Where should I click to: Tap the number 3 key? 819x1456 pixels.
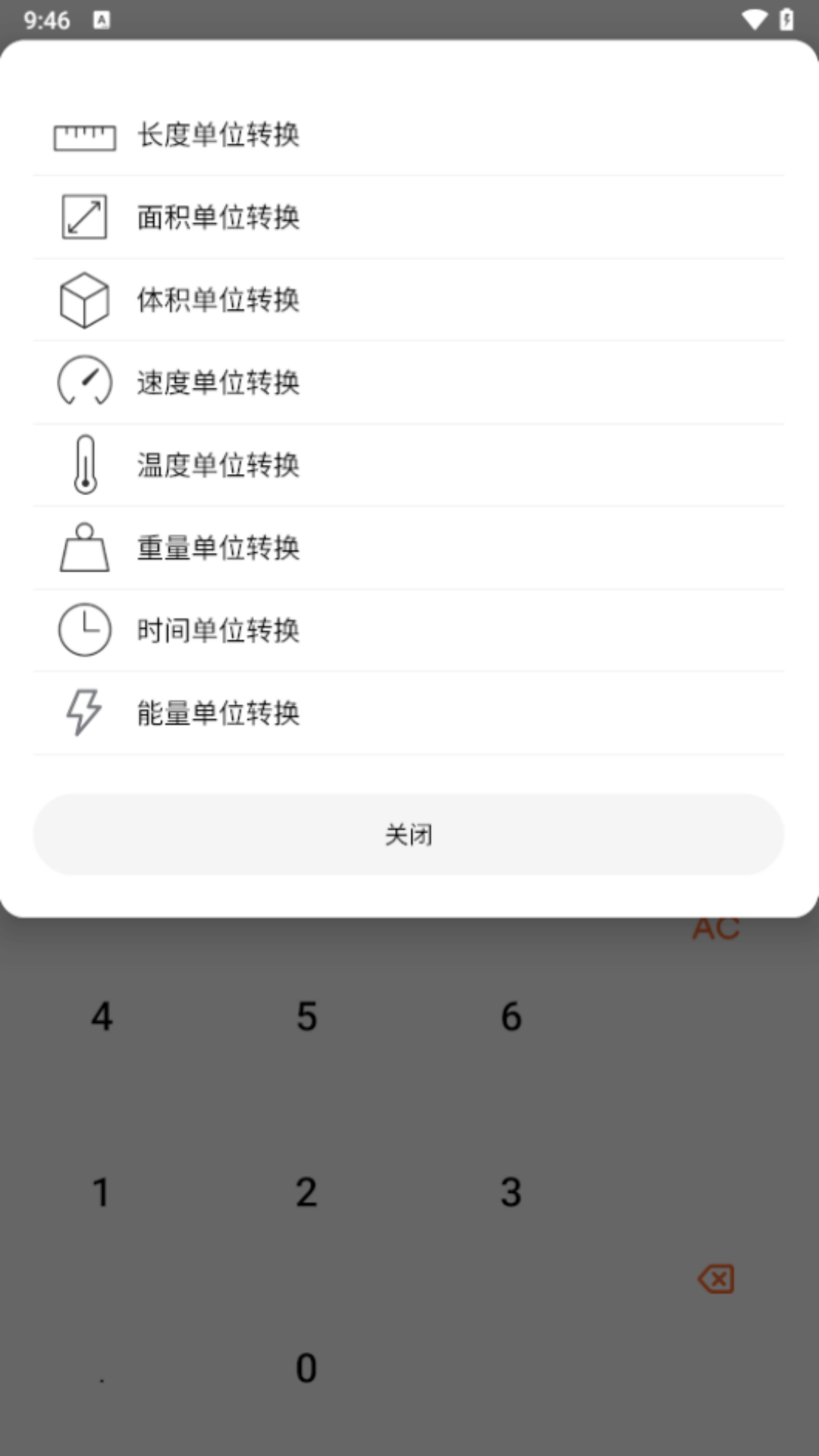pos(510,1193)
